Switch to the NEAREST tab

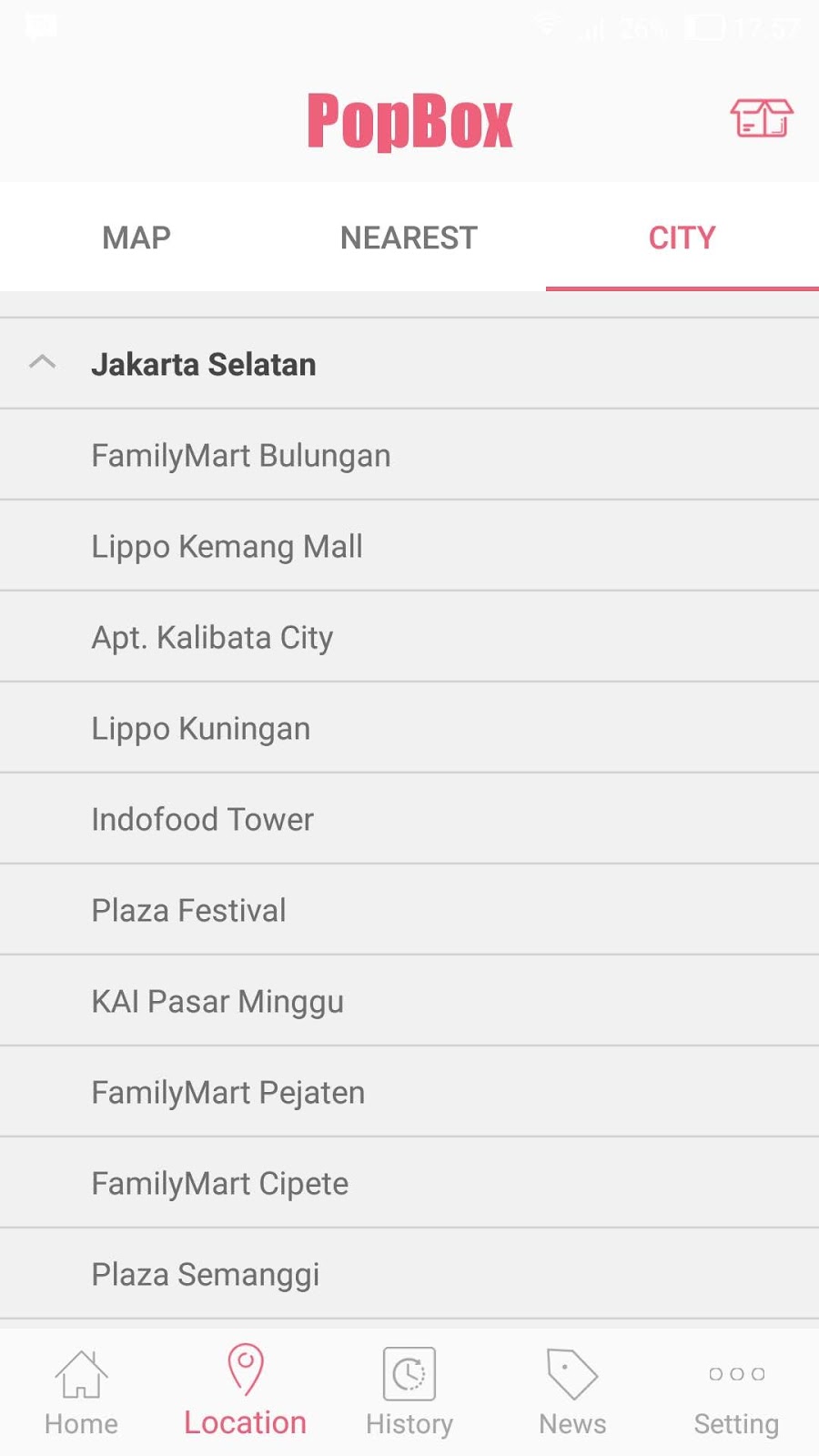(x=409, y=238)
